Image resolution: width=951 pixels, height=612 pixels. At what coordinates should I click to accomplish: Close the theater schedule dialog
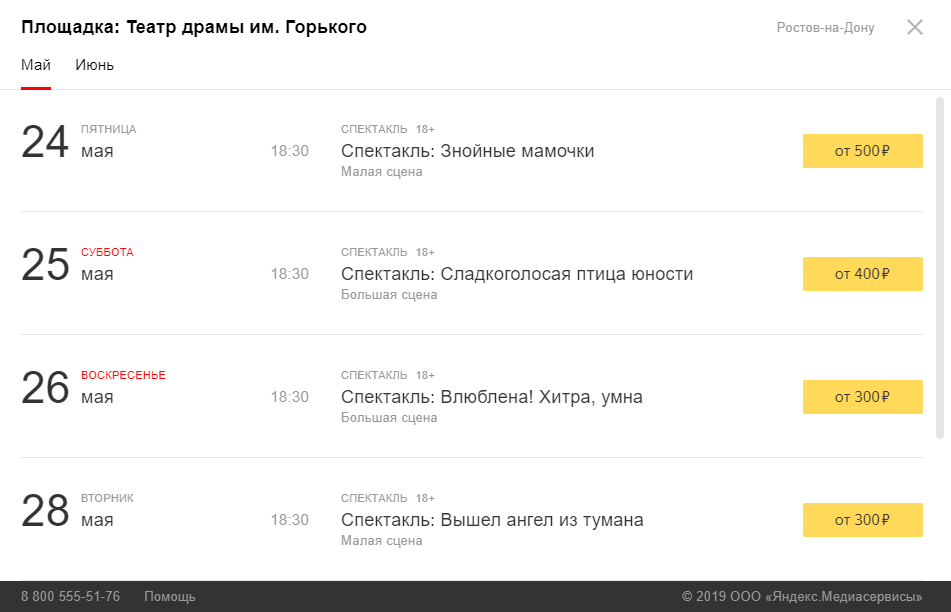coord(914,27)
